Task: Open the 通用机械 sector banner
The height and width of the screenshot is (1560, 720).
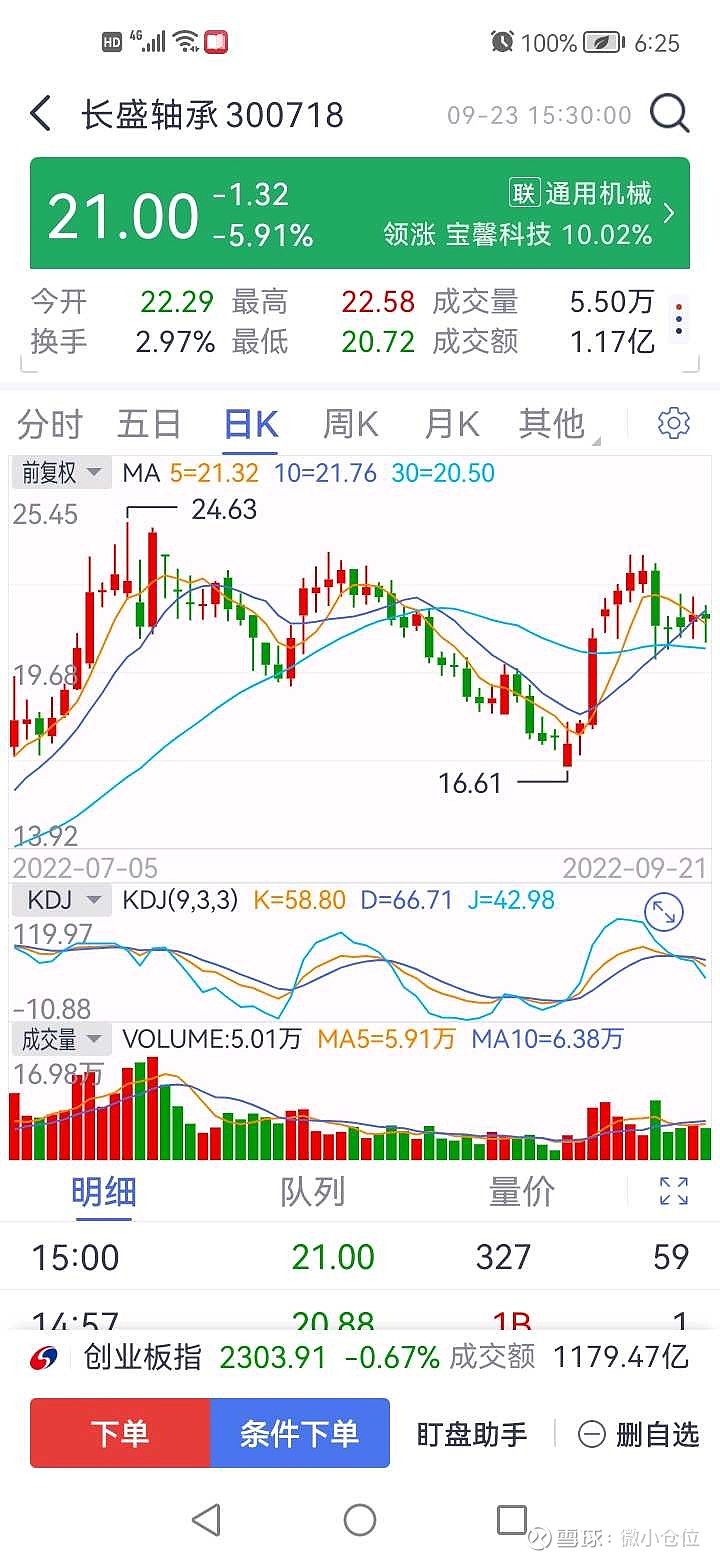Action: (589, 213)
